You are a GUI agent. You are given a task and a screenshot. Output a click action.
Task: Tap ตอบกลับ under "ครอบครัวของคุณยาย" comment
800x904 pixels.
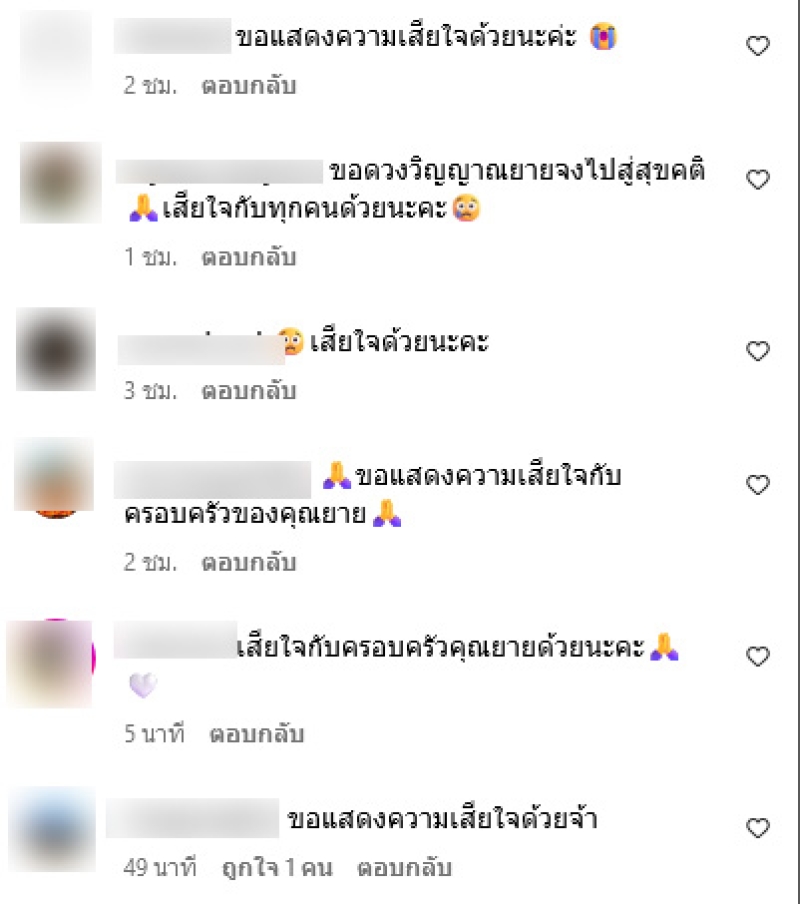click(249, 563)
